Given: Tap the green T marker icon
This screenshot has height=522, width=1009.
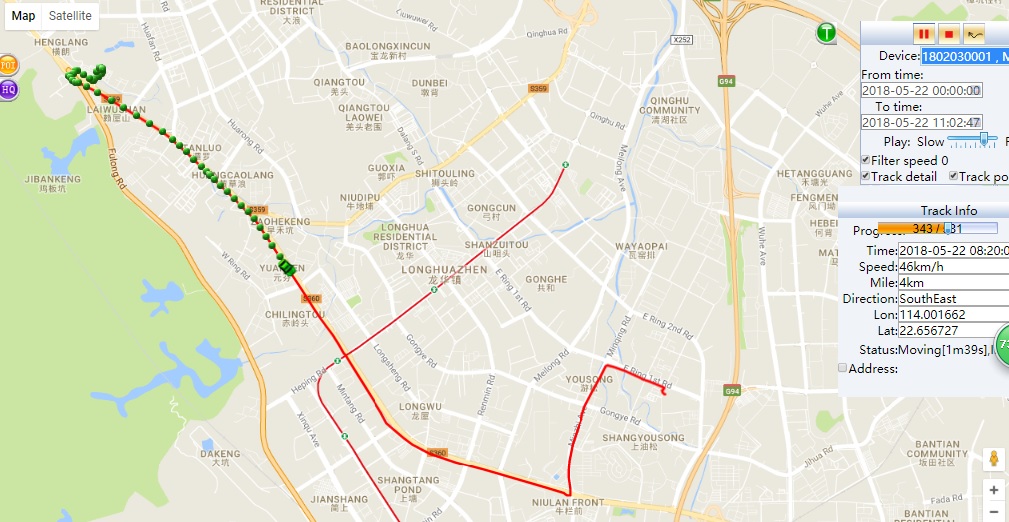Looking at the screenshot, I should click(826, 32).
